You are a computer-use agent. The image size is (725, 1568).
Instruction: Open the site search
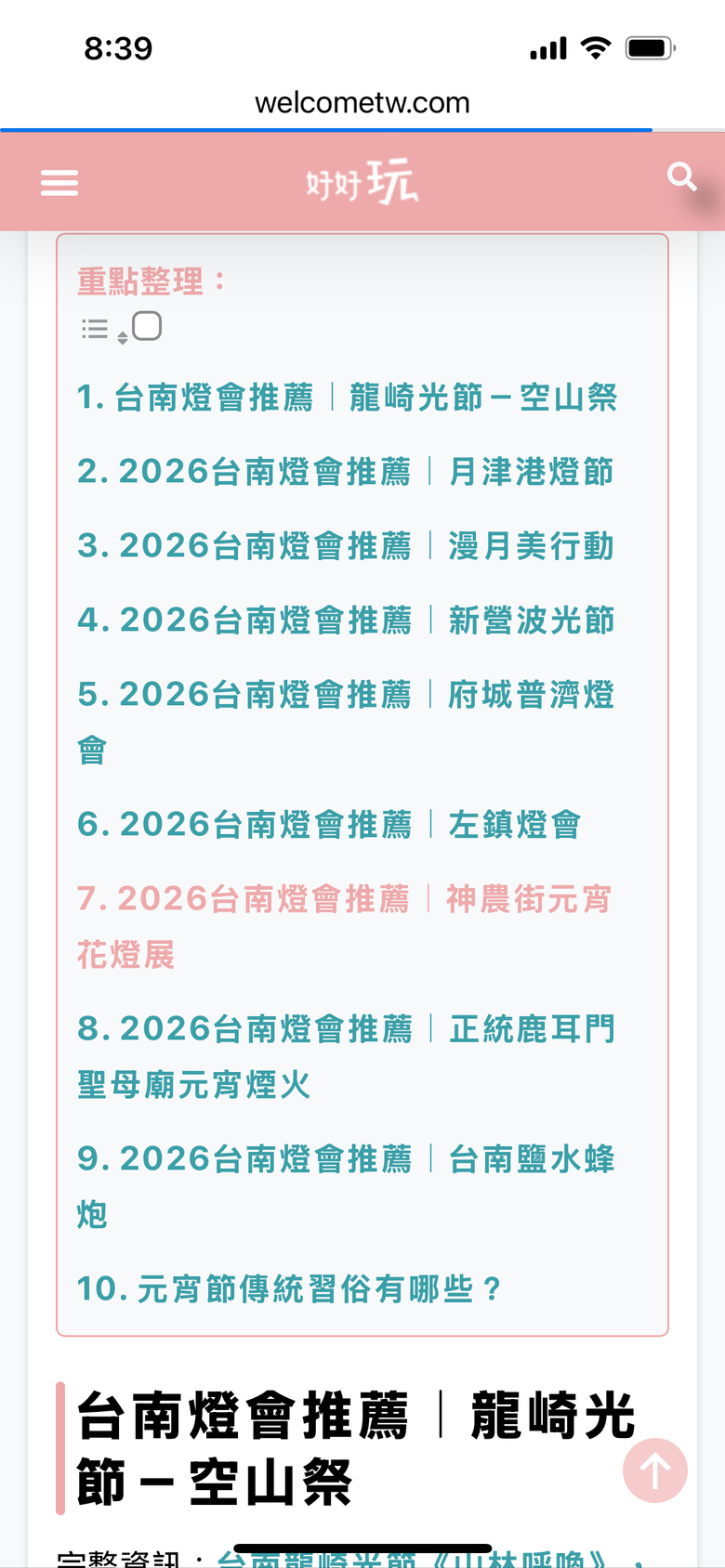[681, 176]
